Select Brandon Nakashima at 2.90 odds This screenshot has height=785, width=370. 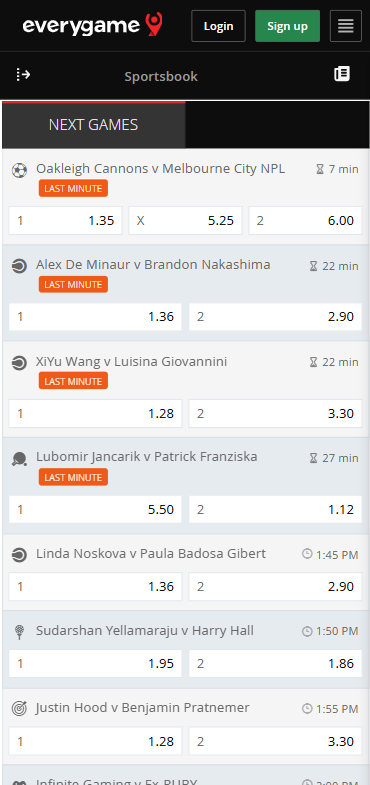pos(275,317)
